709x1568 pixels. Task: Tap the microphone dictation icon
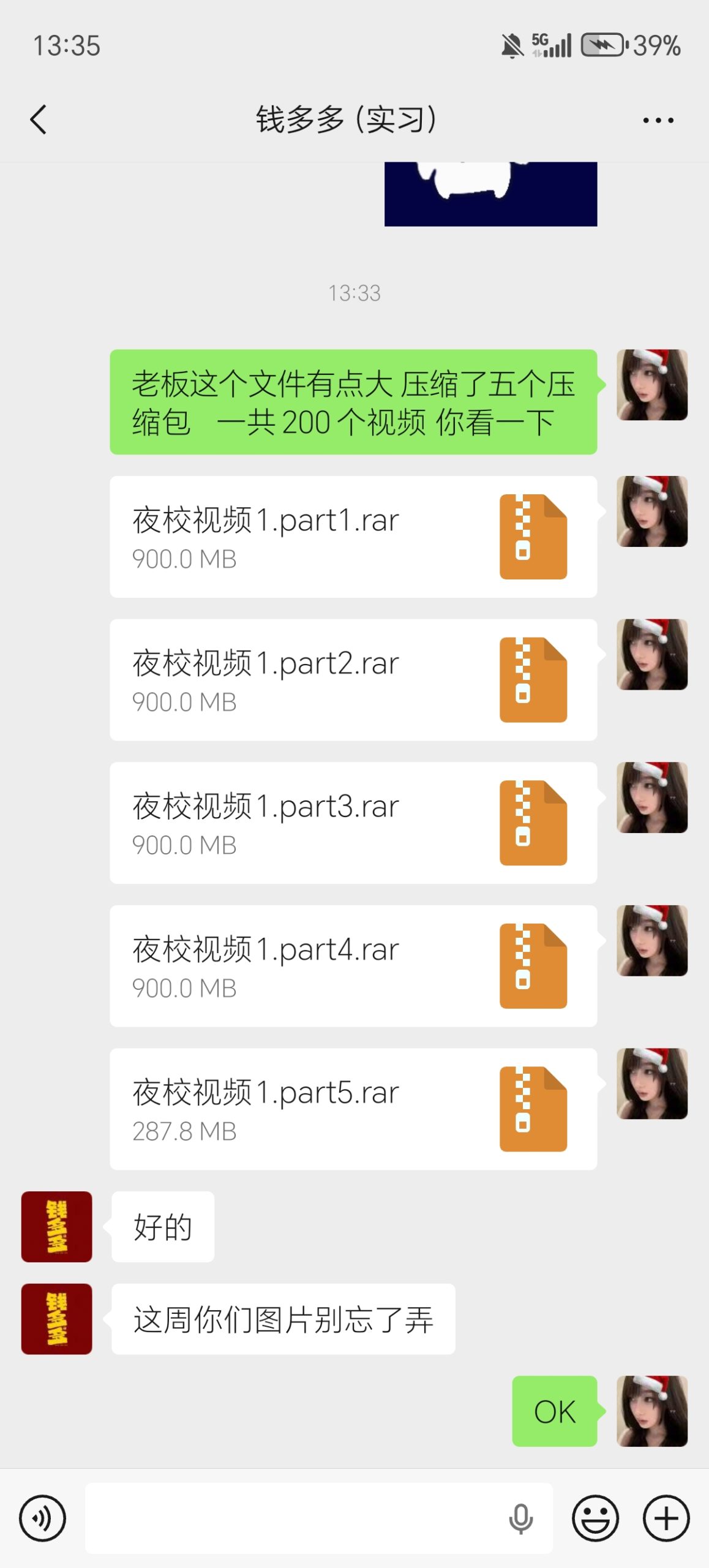tap(520, 1518)
